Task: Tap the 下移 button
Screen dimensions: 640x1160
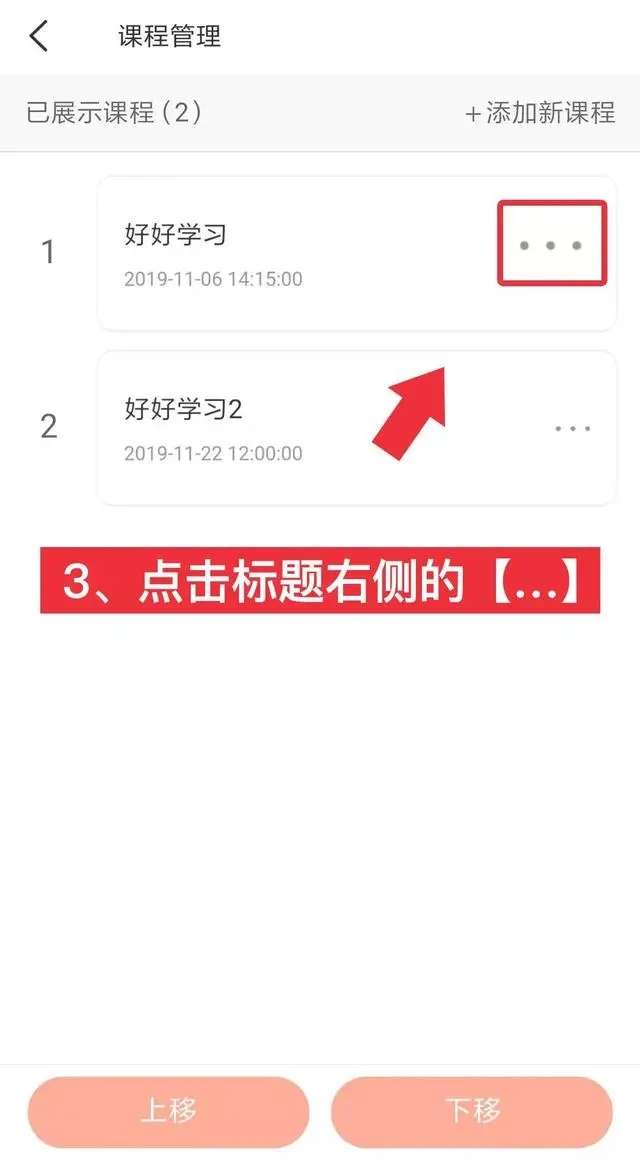Action: [472, 1111]
